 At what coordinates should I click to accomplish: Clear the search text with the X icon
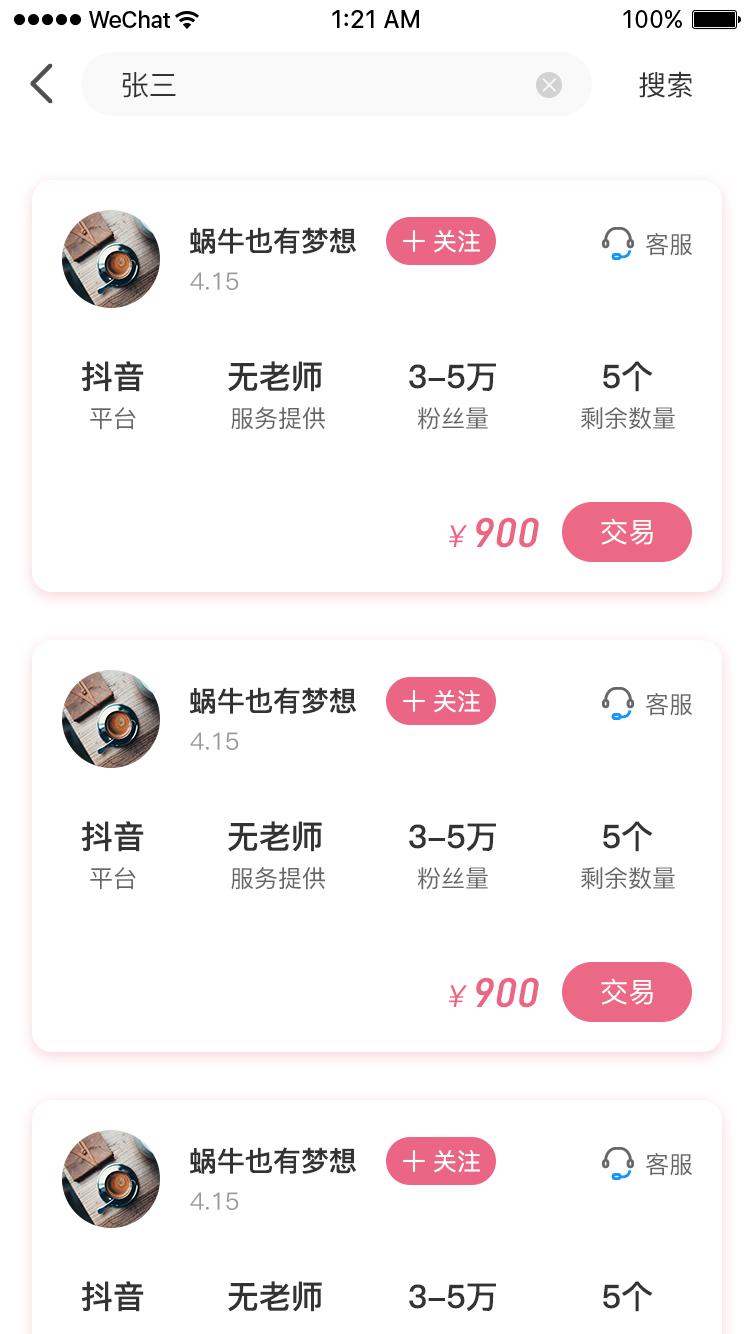549,85
